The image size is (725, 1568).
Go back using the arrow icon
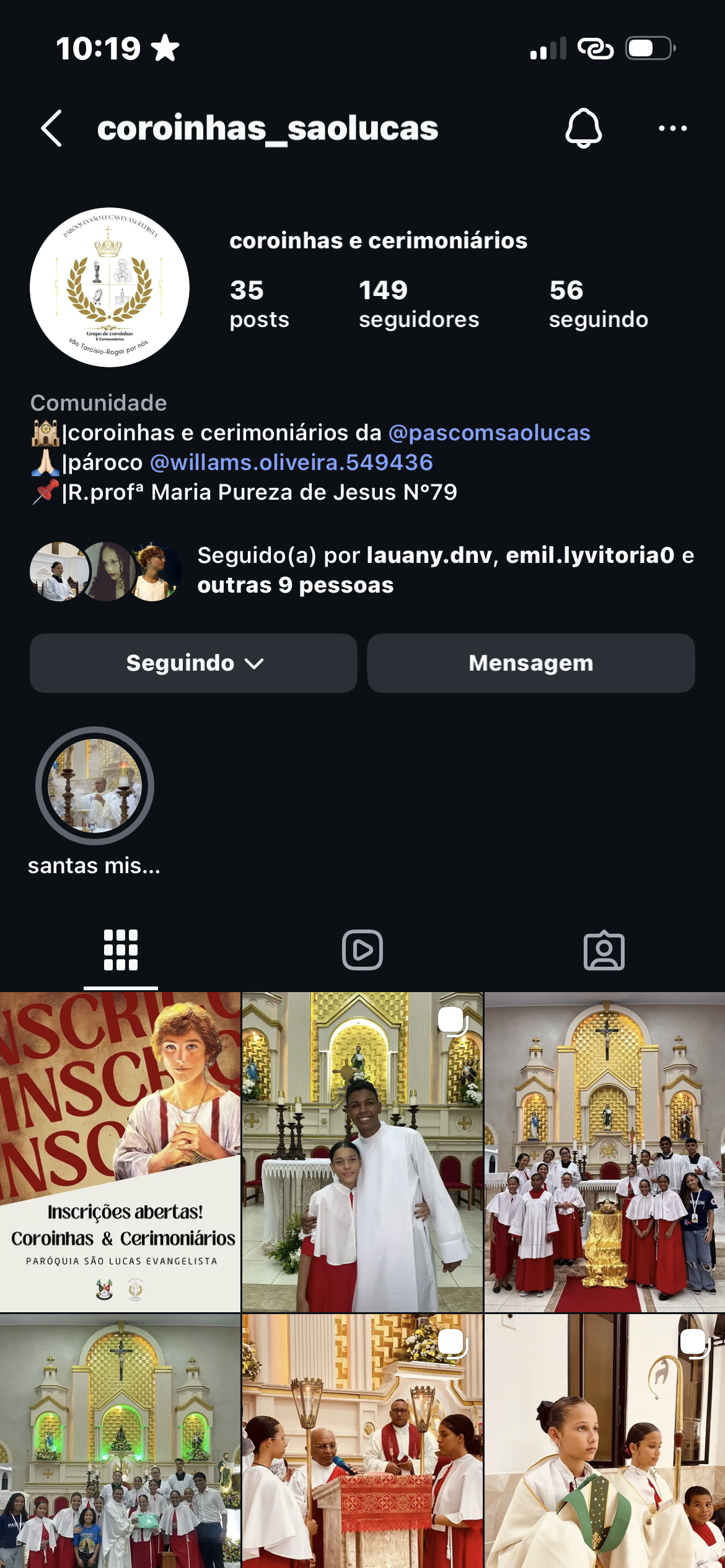click(51, 128)
